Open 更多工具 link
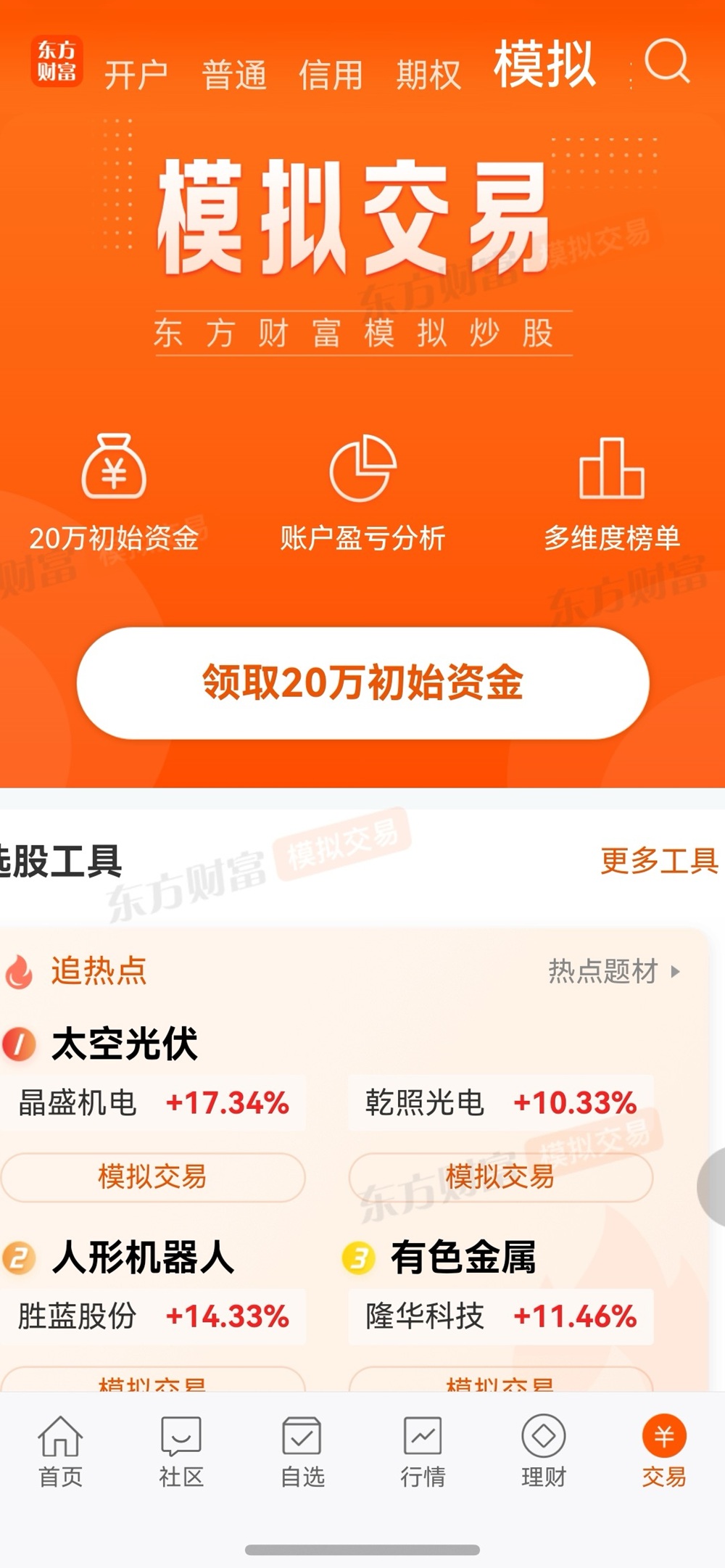 pos(658,861)
